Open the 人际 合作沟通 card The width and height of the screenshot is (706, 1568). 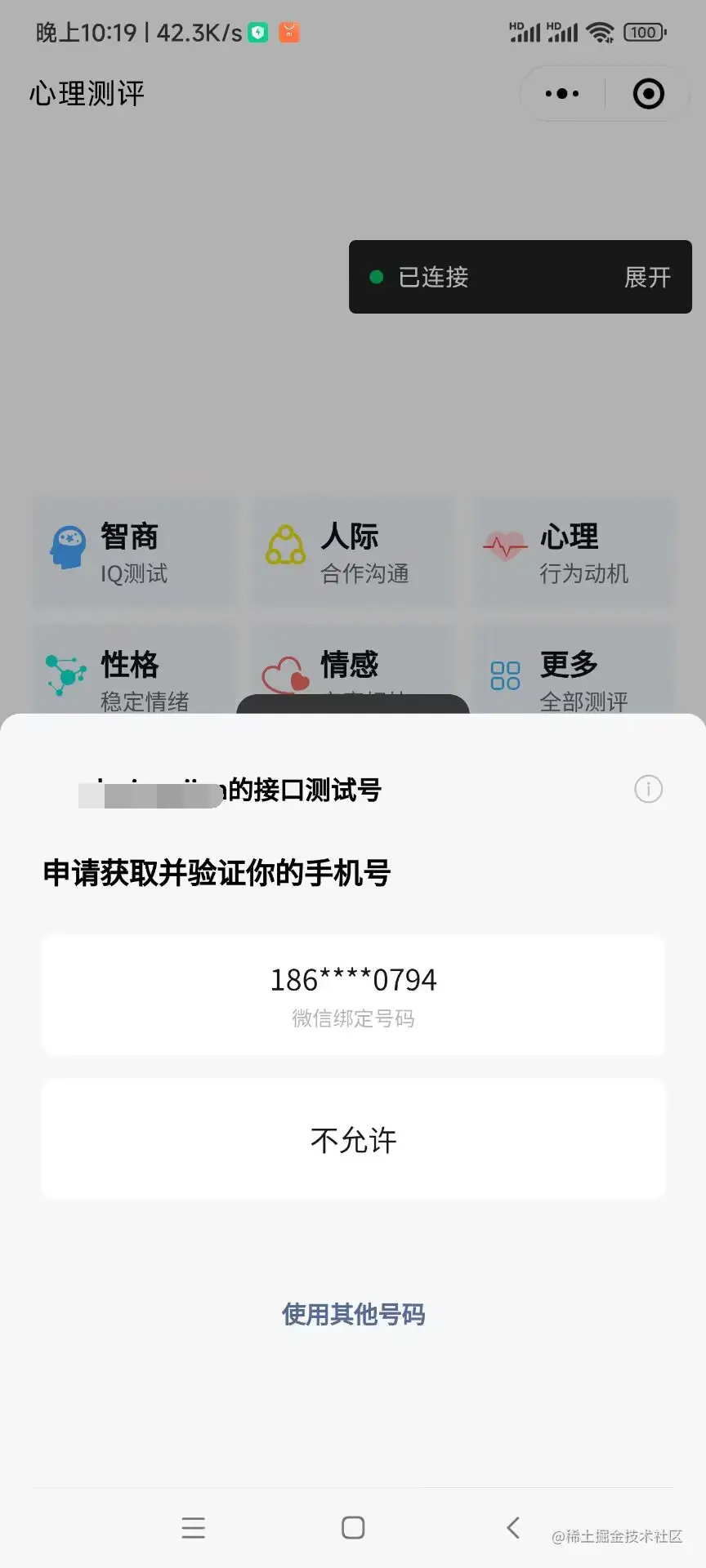pos(353,552)
